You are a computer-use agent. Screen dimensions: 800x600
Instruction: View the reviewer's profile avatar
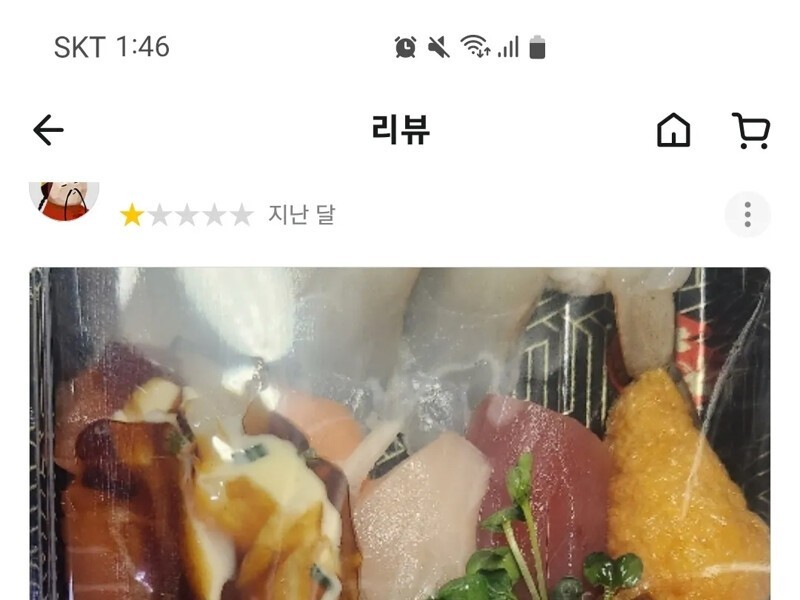(x=64, y=199)
